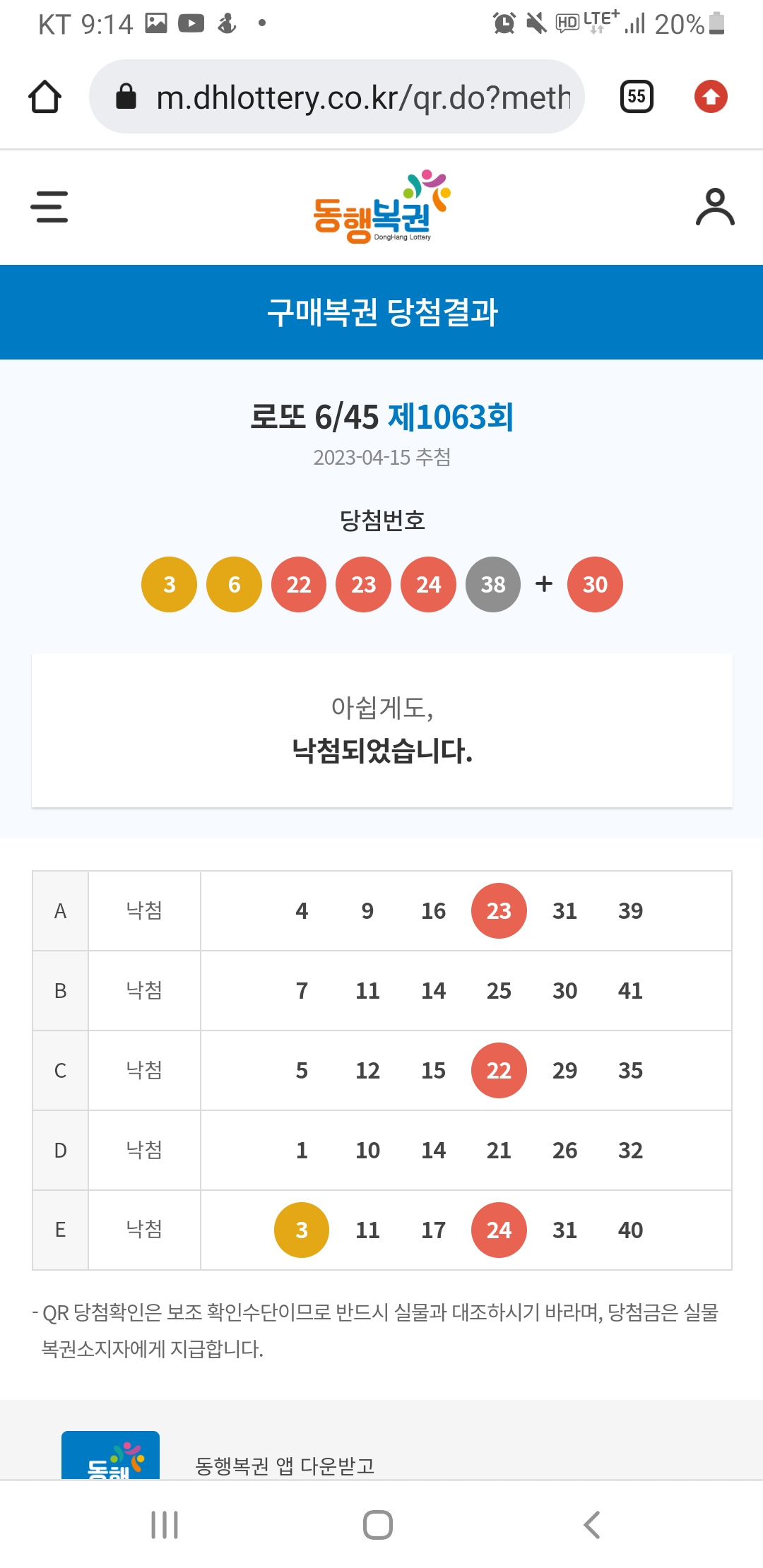
Task: Go back using the system back button
Action: click(592, 1525)
